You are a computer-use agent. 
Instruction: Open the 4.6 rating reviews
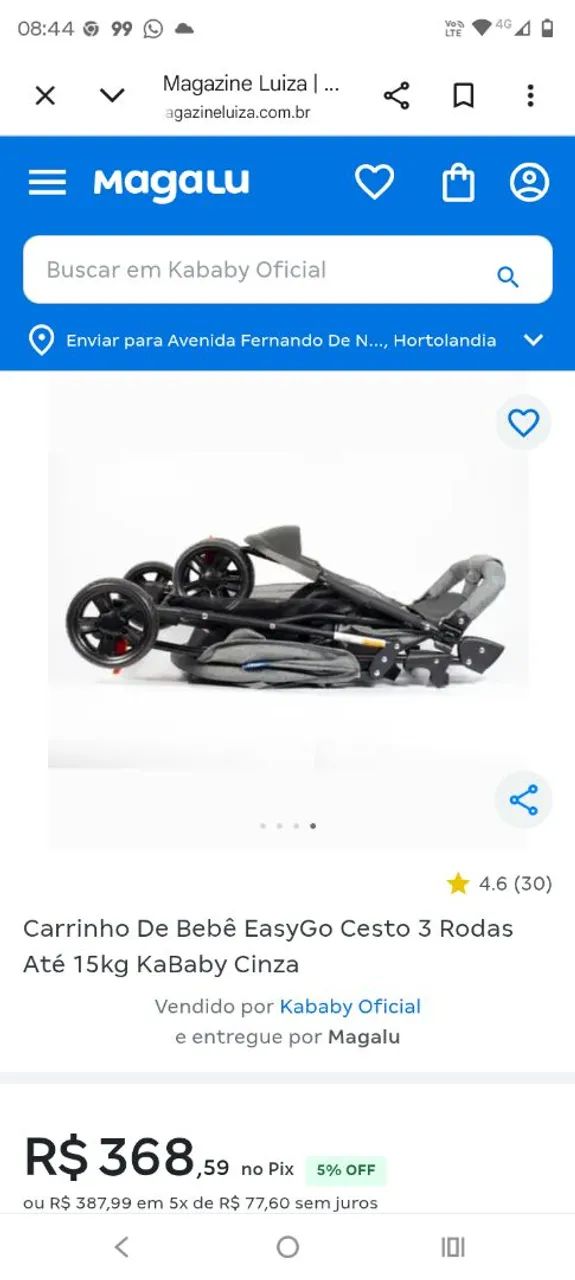[x=499, y=883]
